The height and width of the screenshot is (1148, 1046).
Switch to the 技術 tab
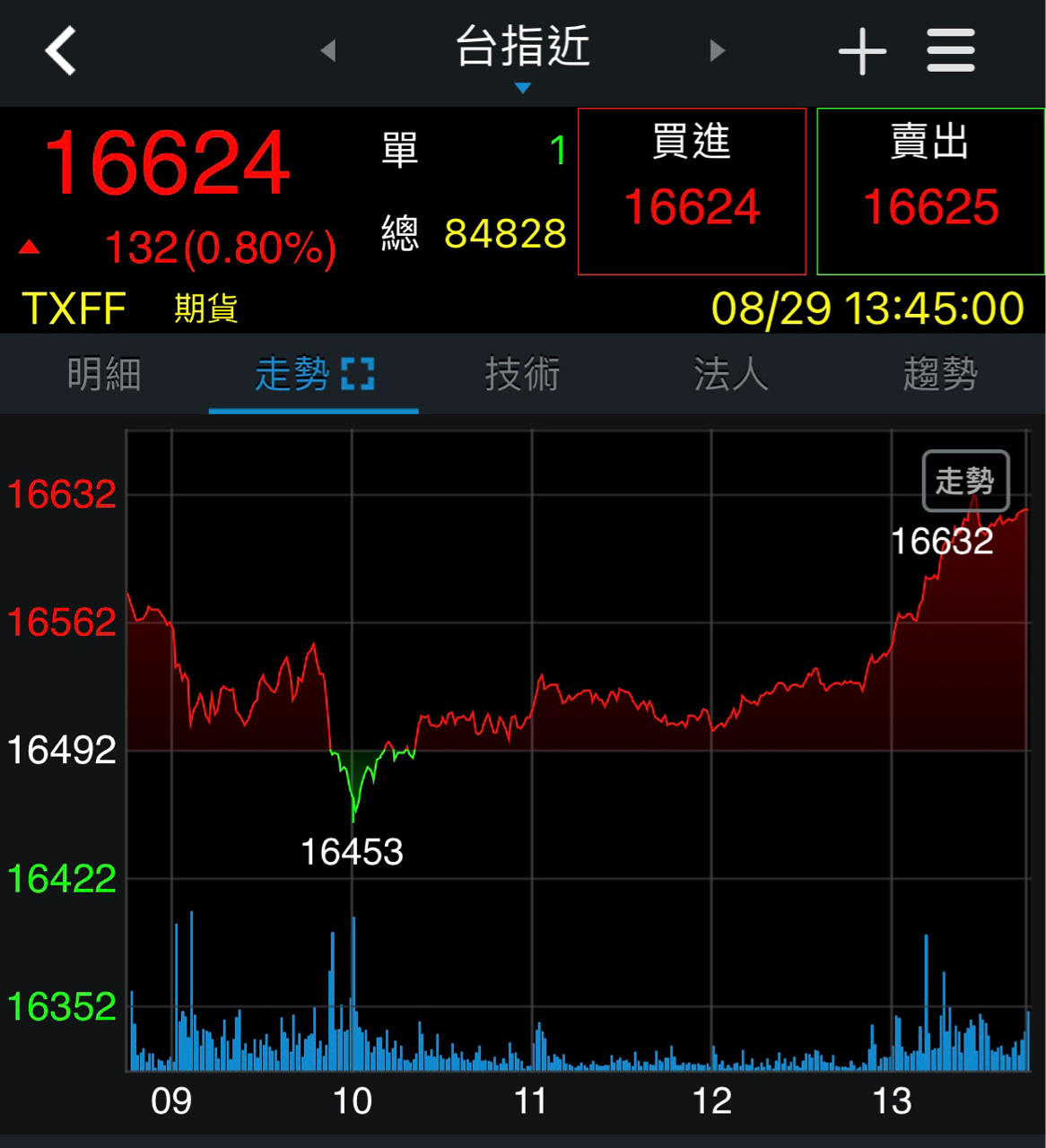click(522, 374)
